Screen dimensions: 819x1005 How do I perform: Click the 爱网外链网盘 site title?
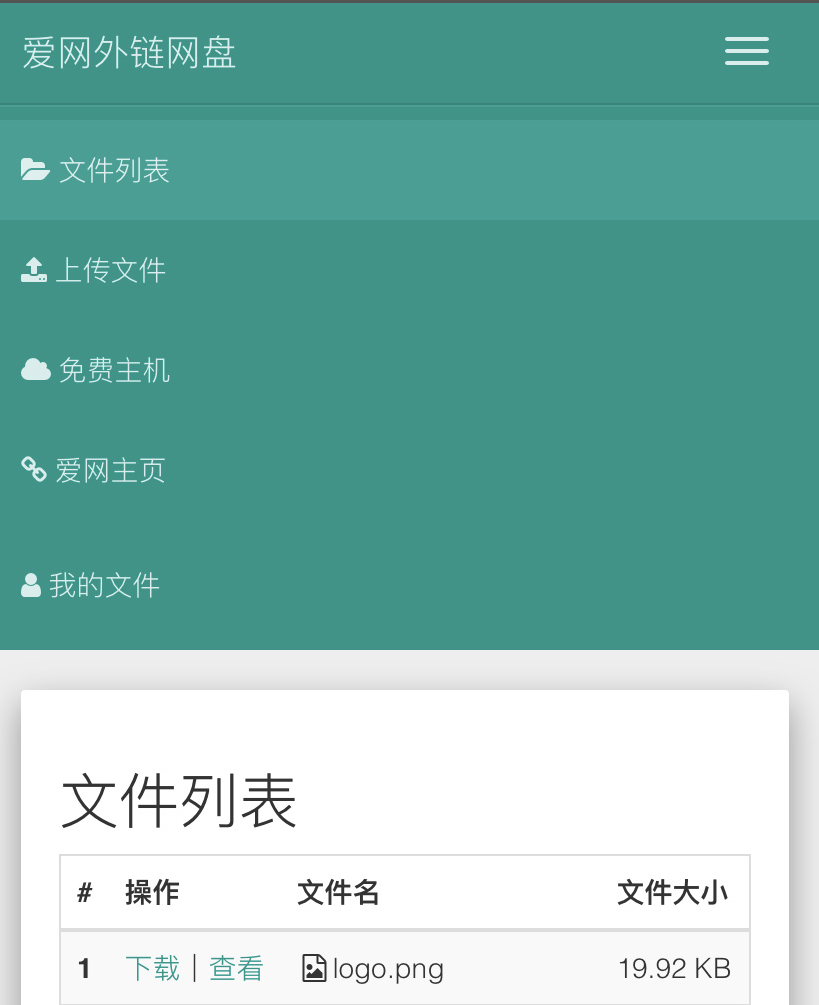point(128,53)
